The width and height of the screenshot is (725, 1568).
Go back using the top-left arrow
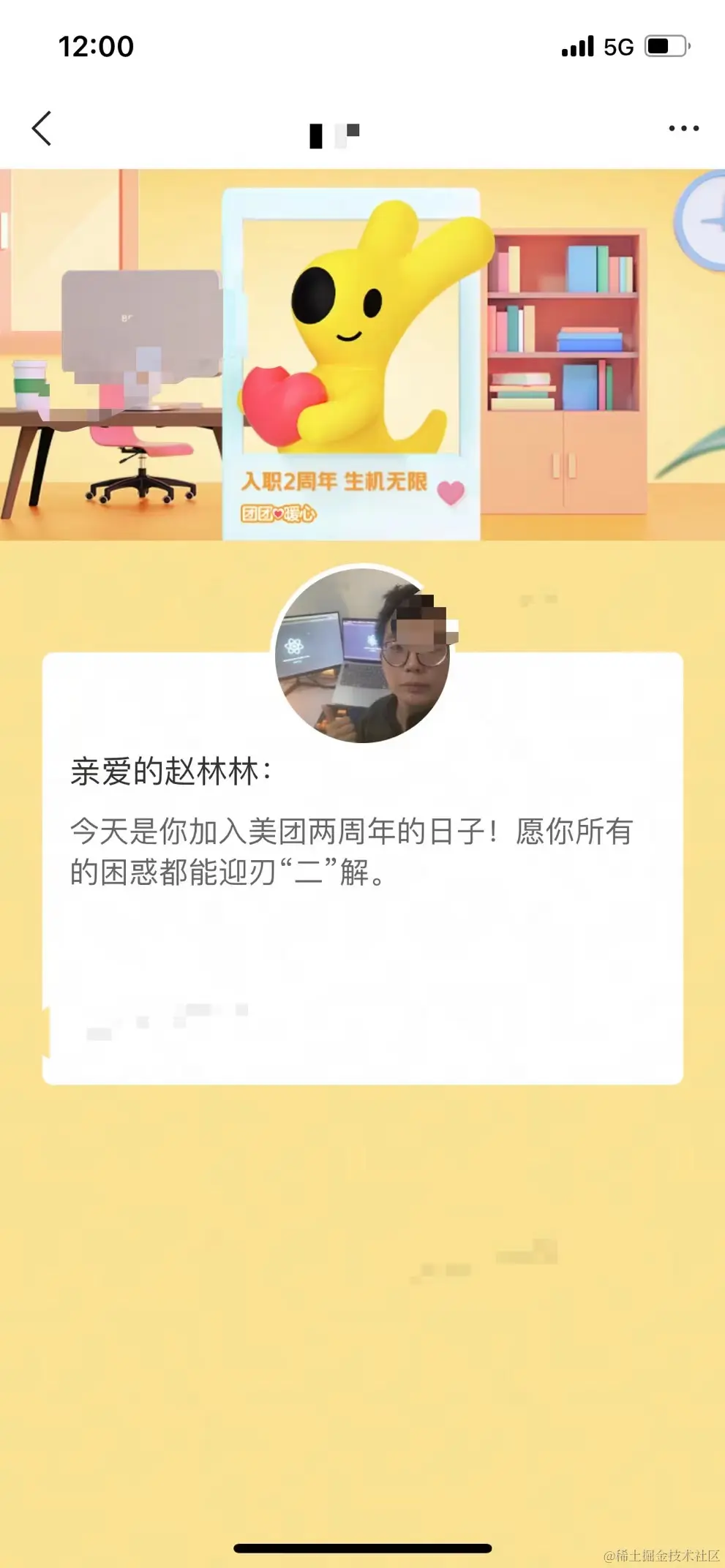coord(42,129)
